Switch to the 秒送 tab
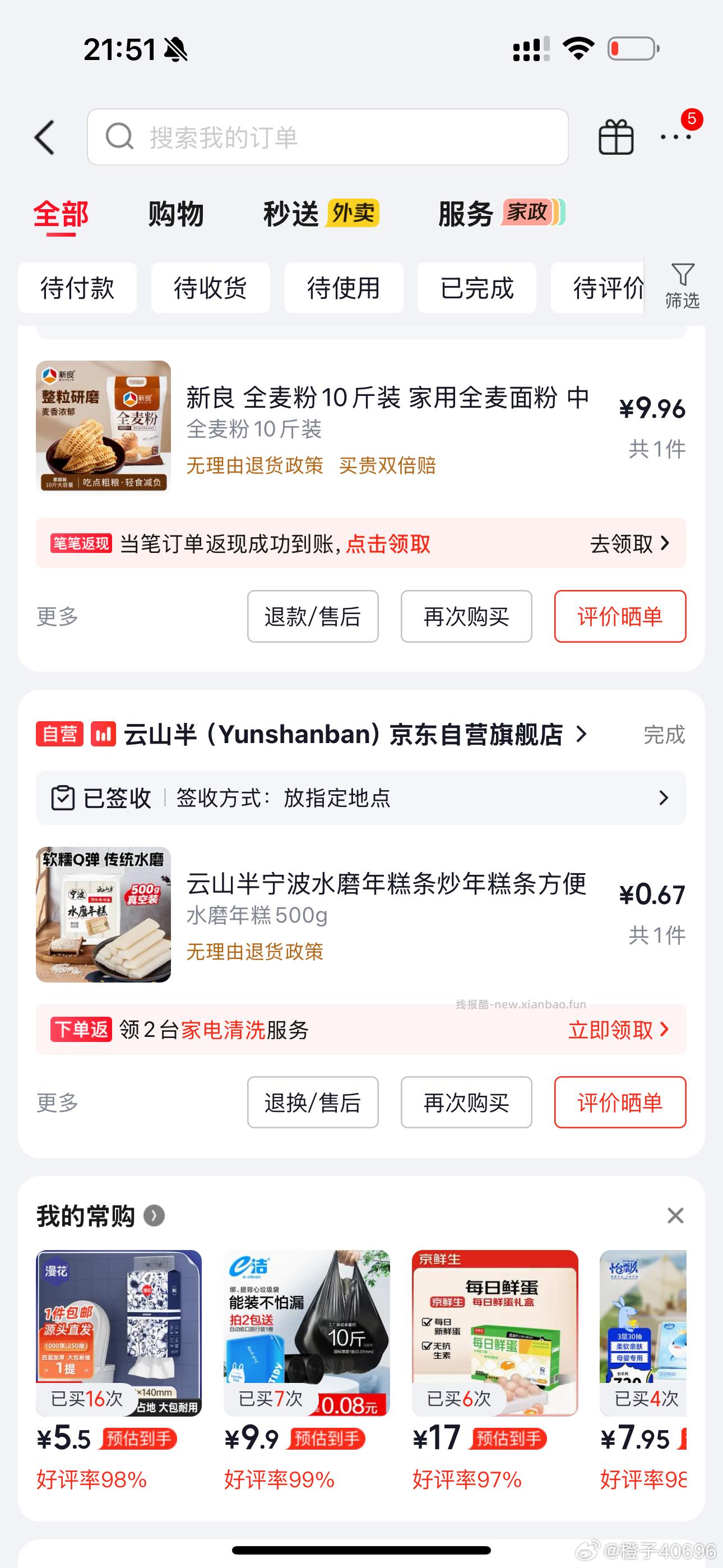Screen dimensions: 723x1568 (x=291, y=214)
